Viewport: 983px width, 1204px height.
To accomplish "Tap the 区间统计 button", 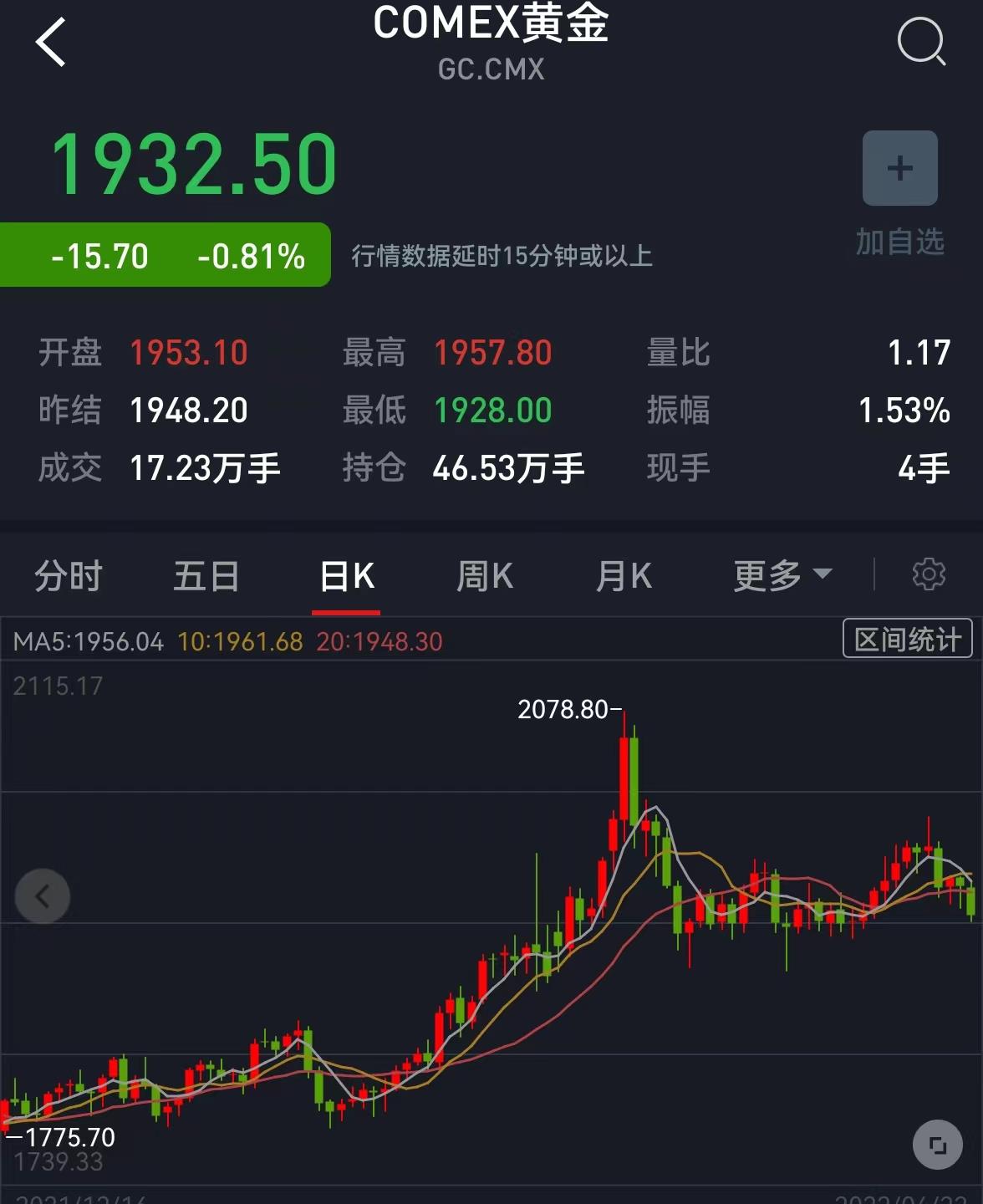I will [x=907, y=640].
